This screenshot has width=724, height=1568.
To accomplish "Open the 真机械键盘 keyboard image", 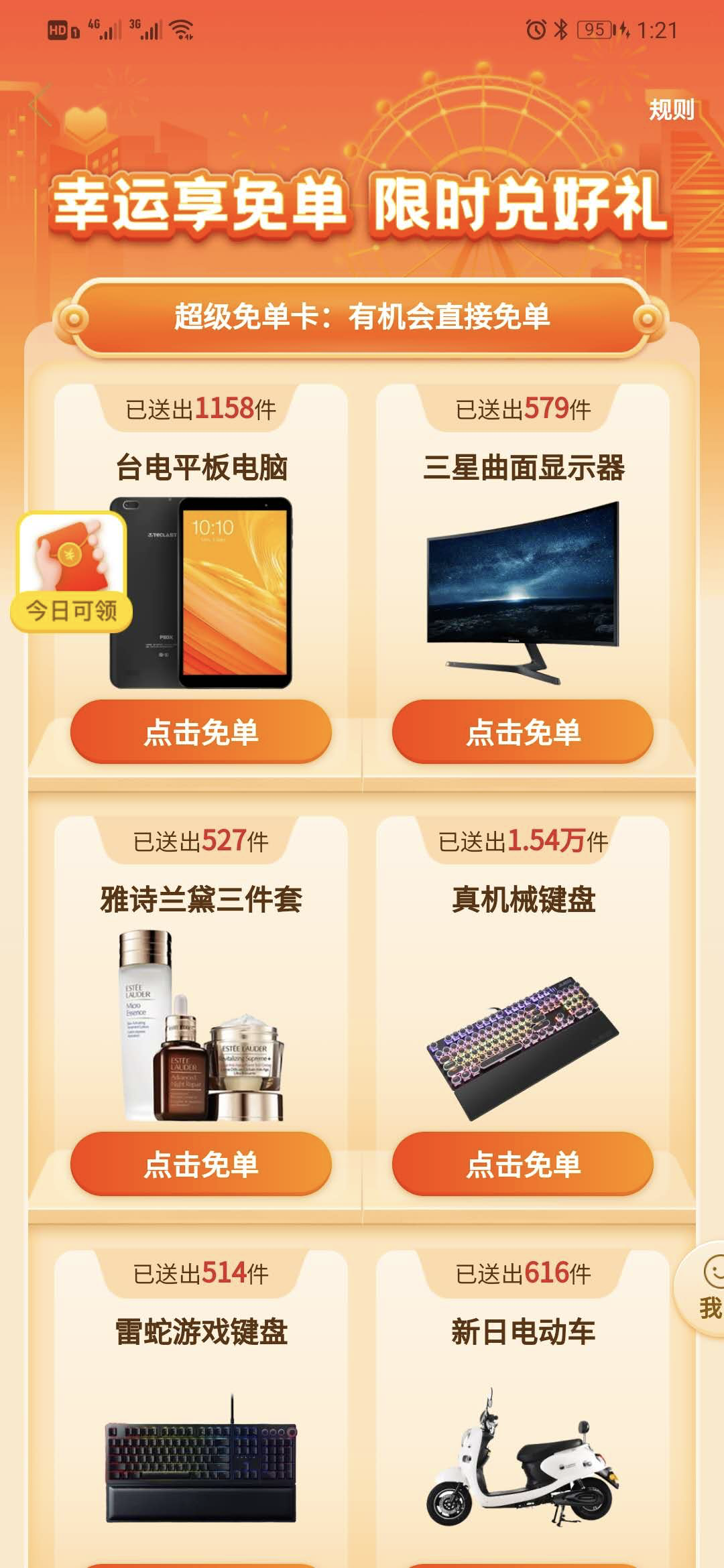I will pyautogui.click(x=523, y=1047).
